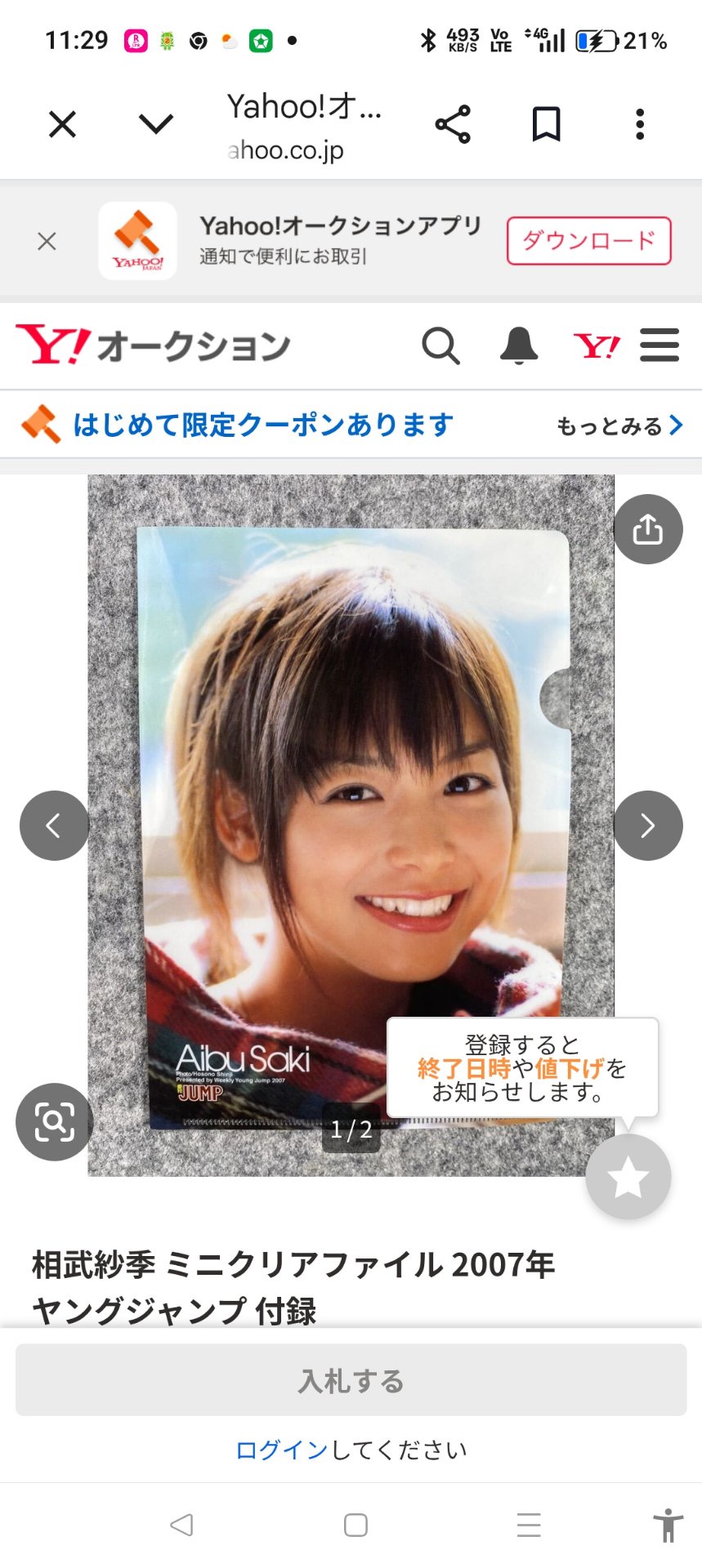The height and width of the screenshot is (1568, 702).
Task: Follow the ログイン link
Action: 281,1450
